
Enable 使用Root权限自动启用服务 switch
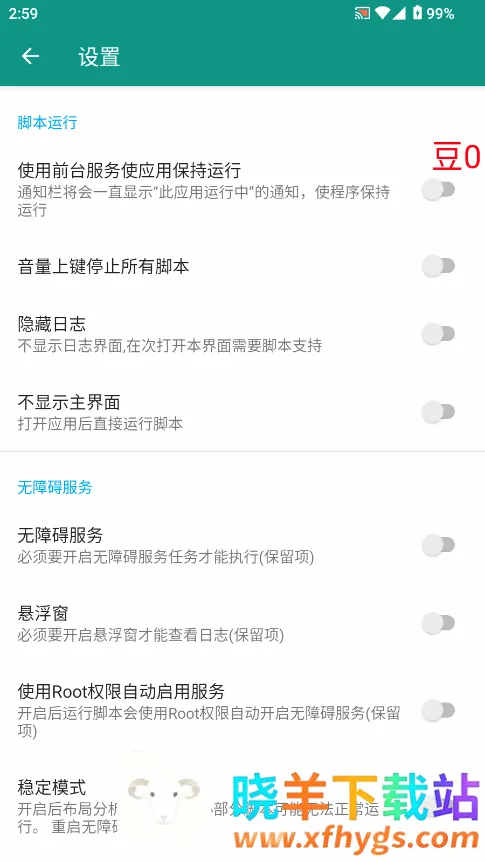coord(438,710)
